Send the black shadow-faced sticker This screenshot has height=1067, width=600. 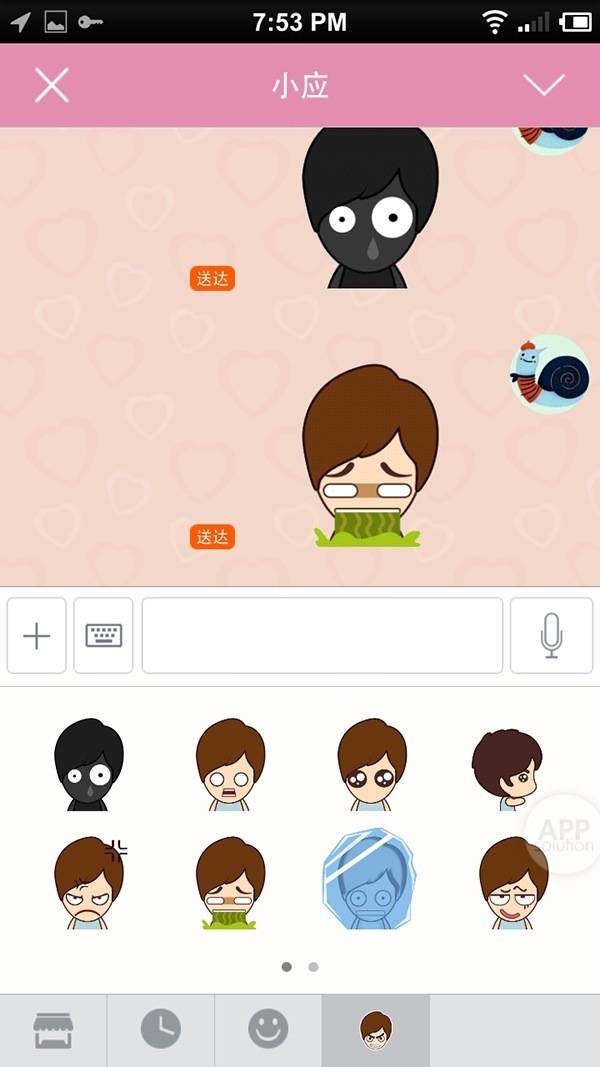(x=88, y=765)
